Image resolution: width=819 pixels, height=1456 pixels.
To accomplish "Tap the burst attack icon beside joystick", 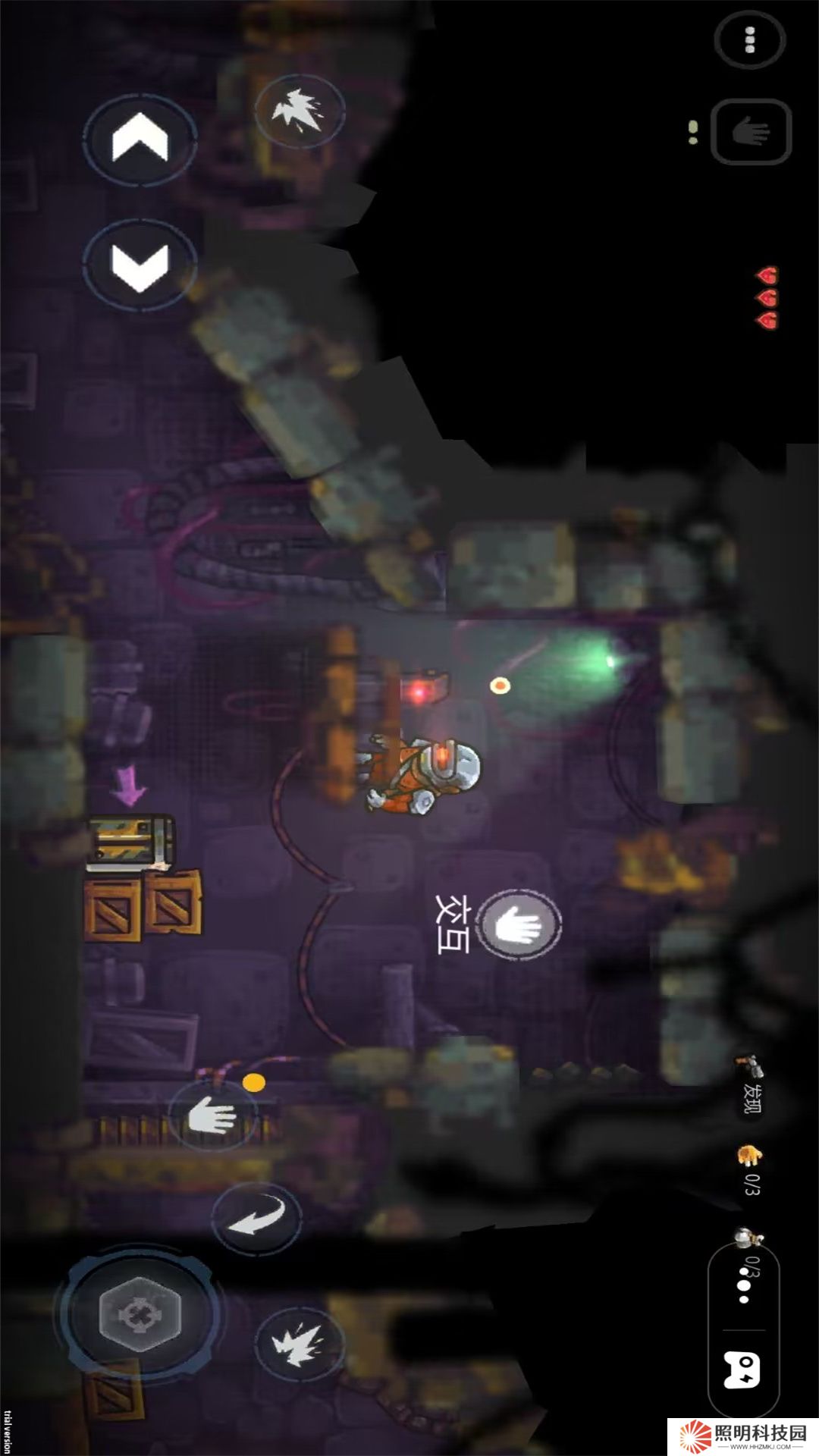I will (x=299, y=1345).
